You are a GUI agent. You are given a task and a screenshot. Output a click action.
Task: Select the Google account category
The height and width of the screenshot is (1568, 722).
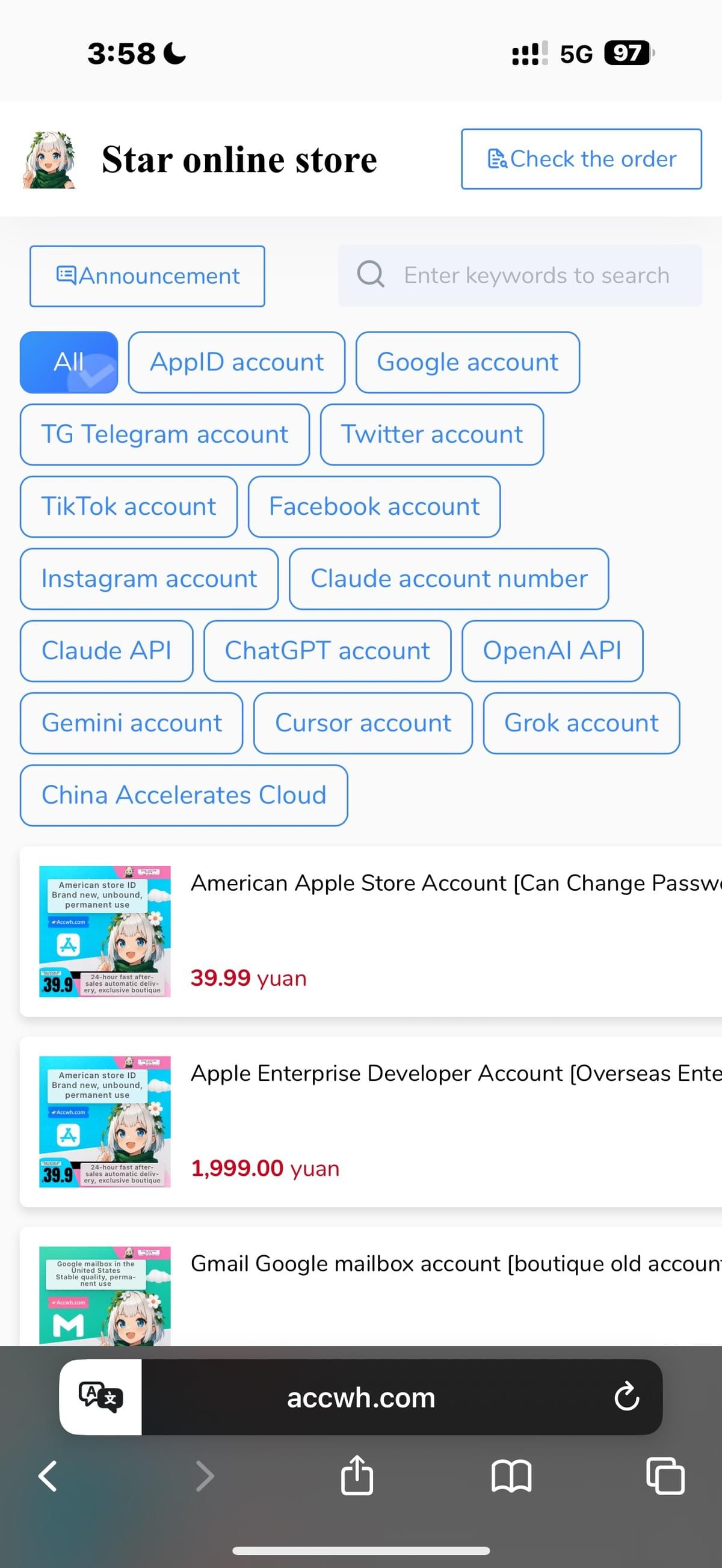pyautogui.click(x=467, y=362)
